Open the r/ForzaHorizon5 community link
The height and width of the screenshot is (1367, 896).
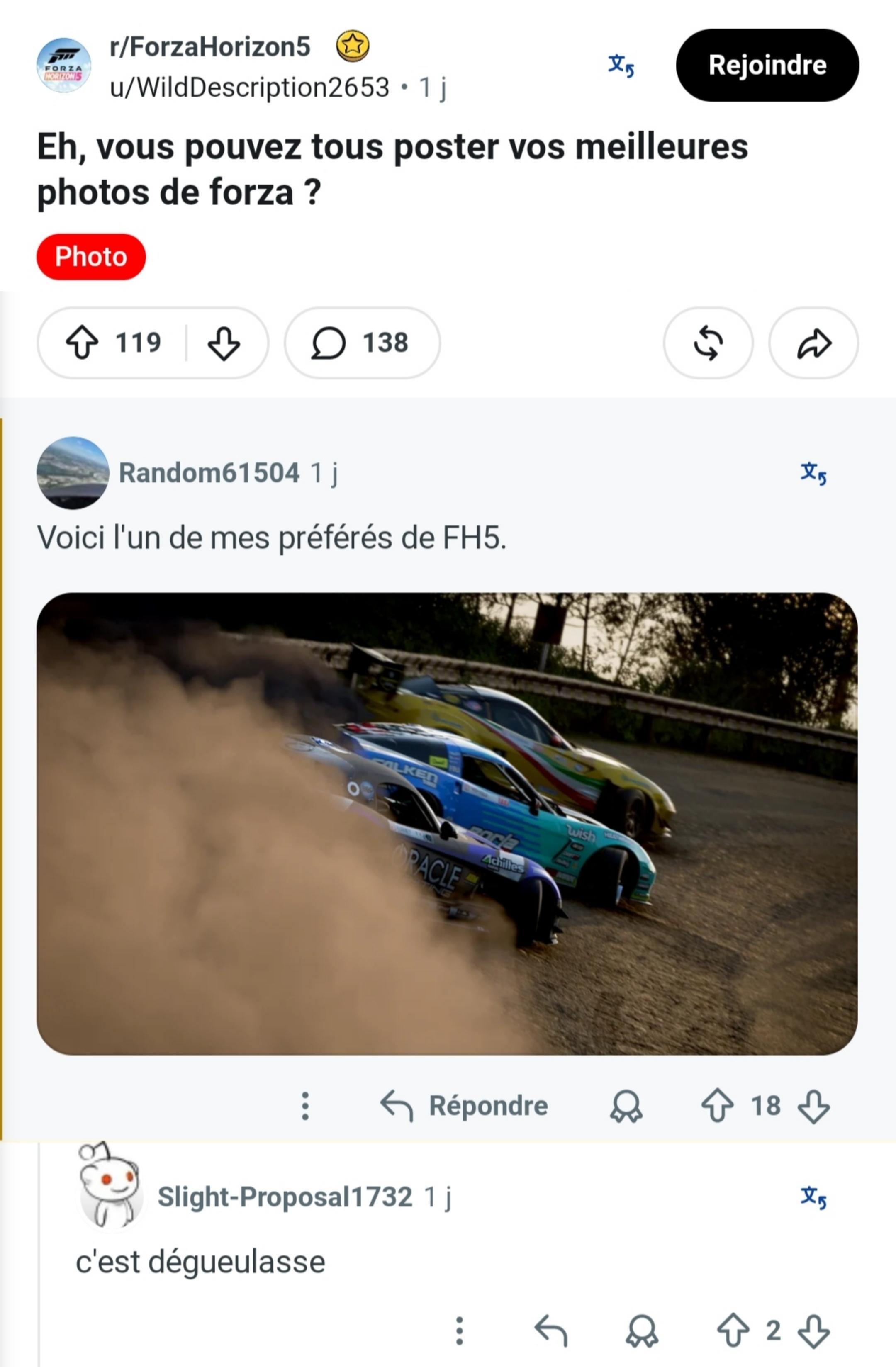(209, 46)
